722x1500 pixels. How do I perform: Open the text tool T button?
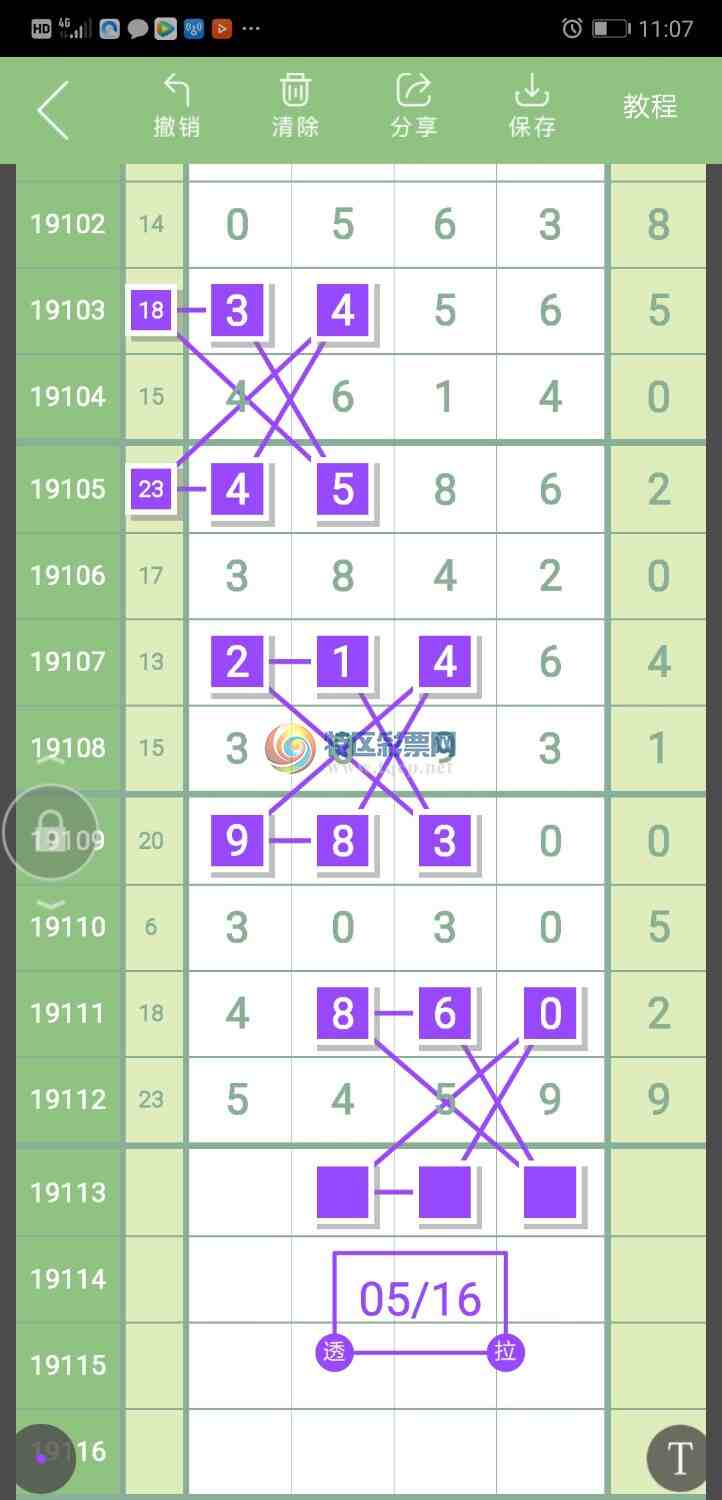[x=679, y=1458]
